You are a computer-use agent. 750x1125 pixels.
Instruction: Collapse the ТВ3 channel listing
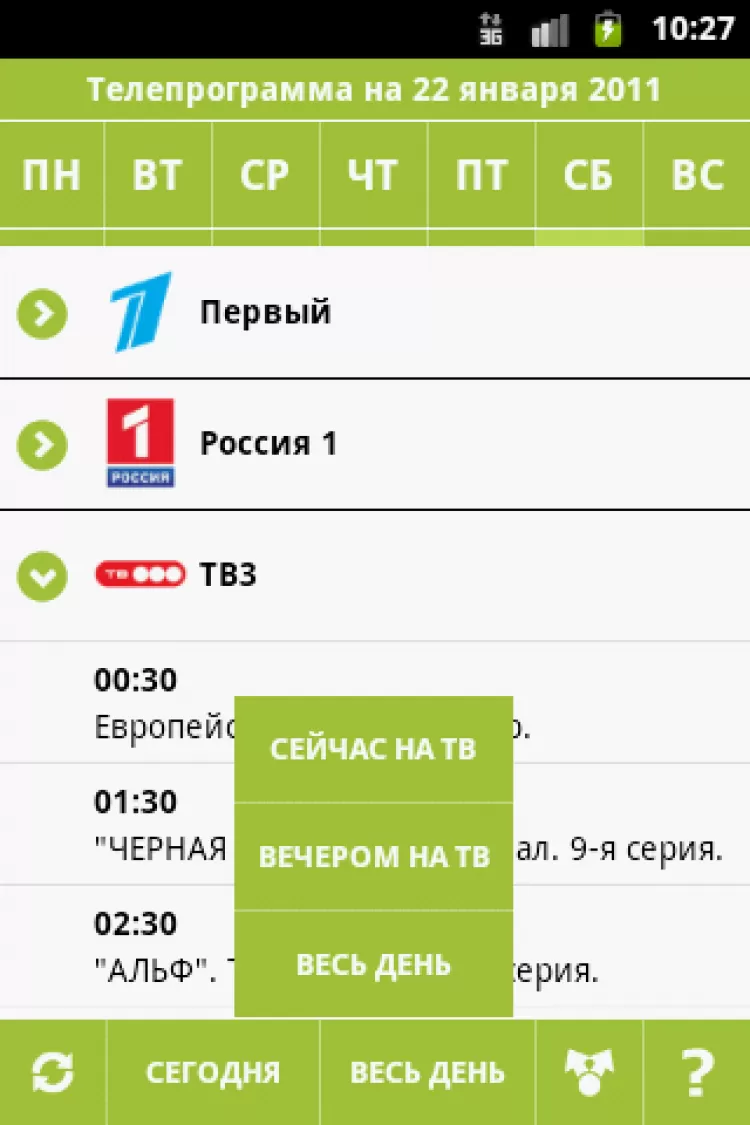[x=43, y=576]
